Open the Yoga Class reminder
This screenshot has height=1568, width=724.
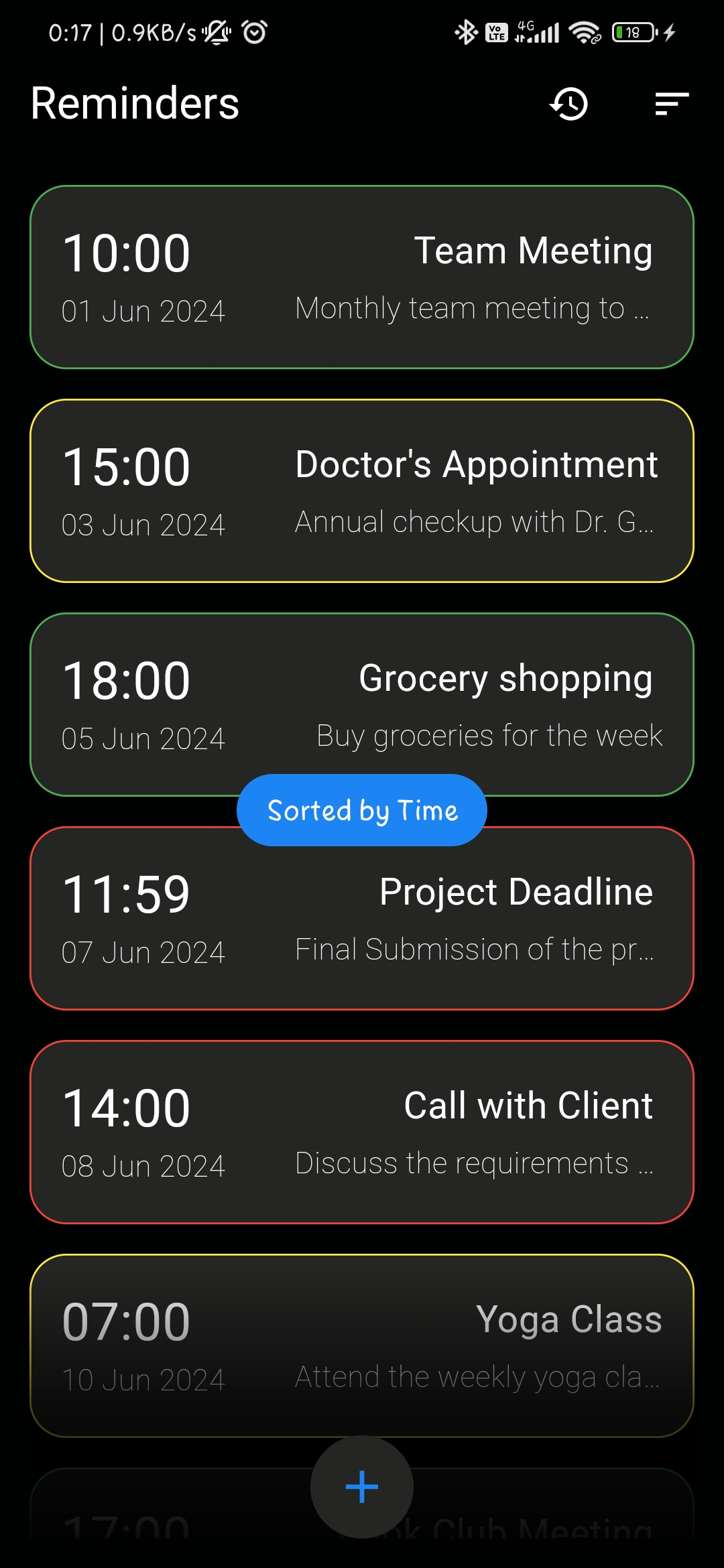(x=362, y=1346)
